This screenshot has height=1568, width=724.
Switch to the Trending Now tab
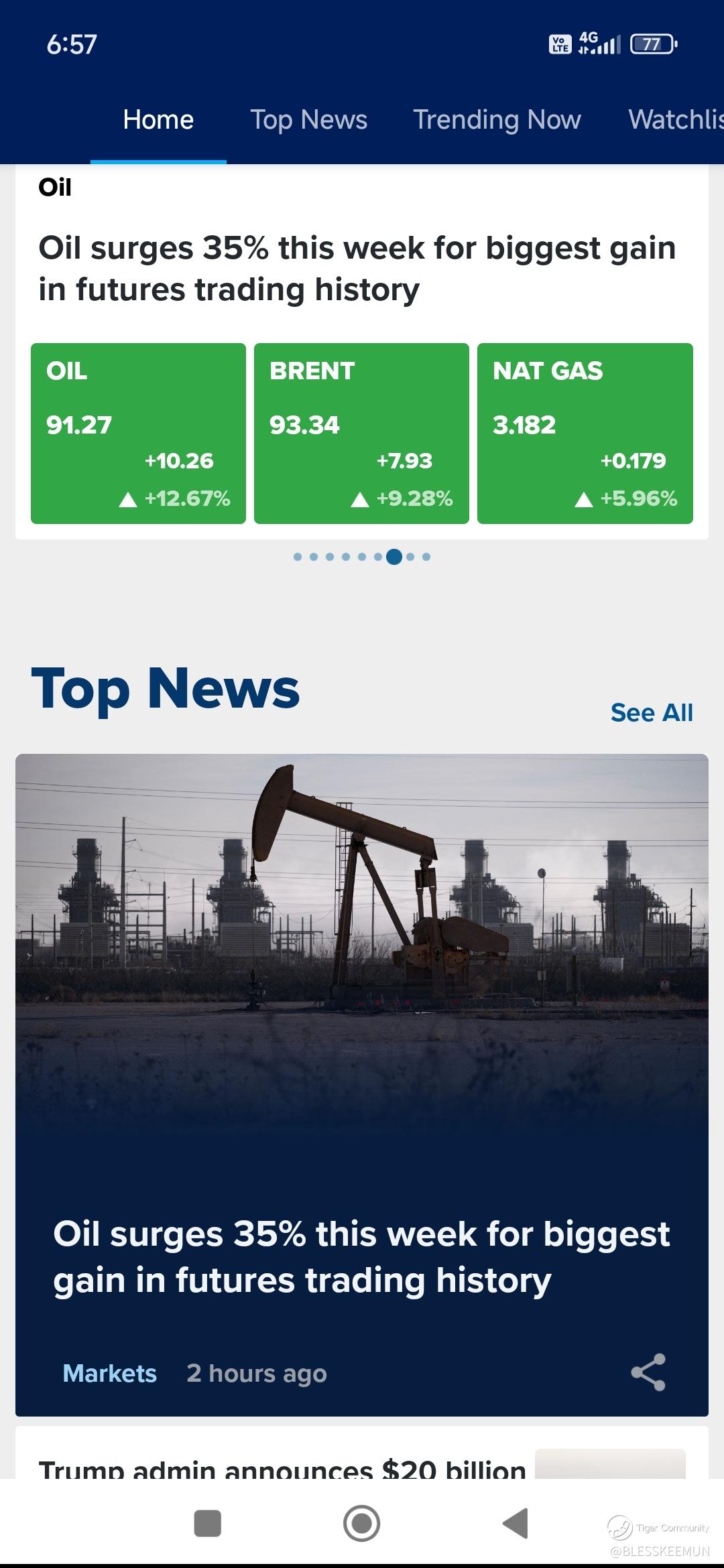pos(497,120)
